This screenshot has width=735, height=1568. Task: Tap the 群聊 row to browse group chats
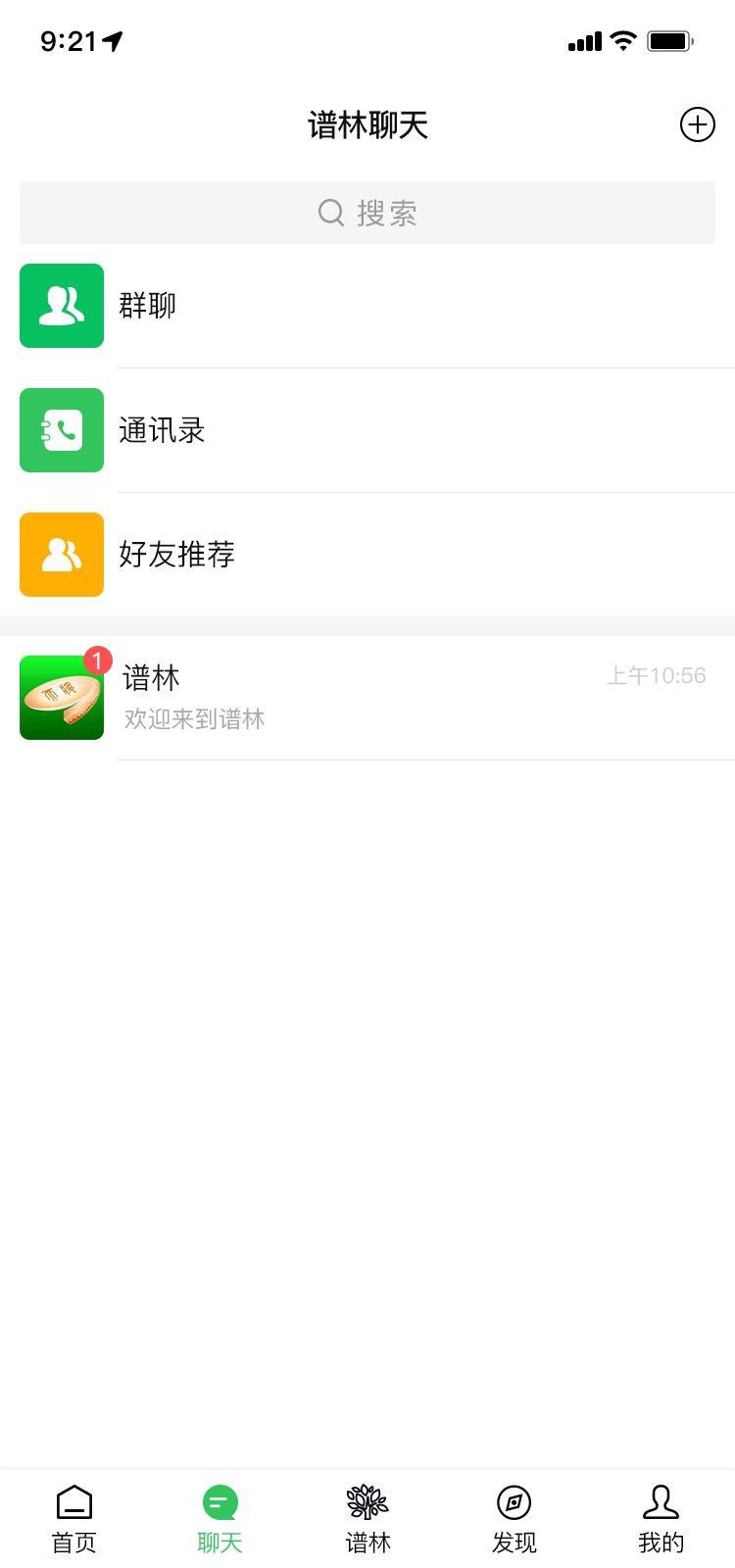(367, 306)
